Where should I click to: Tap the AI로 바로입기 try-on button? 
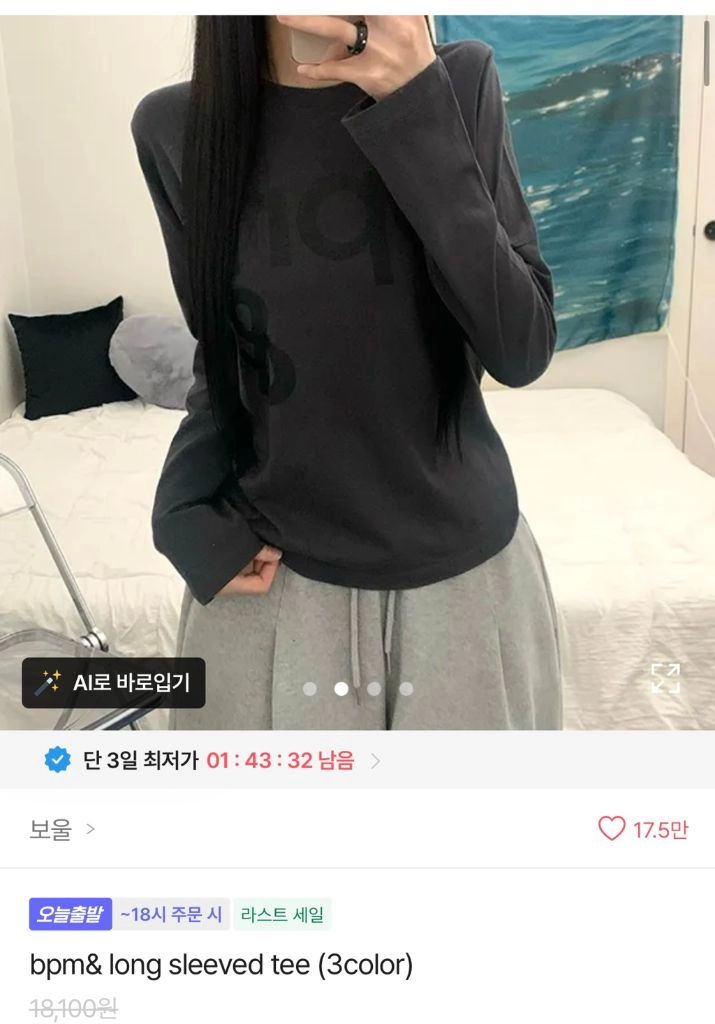114,682
